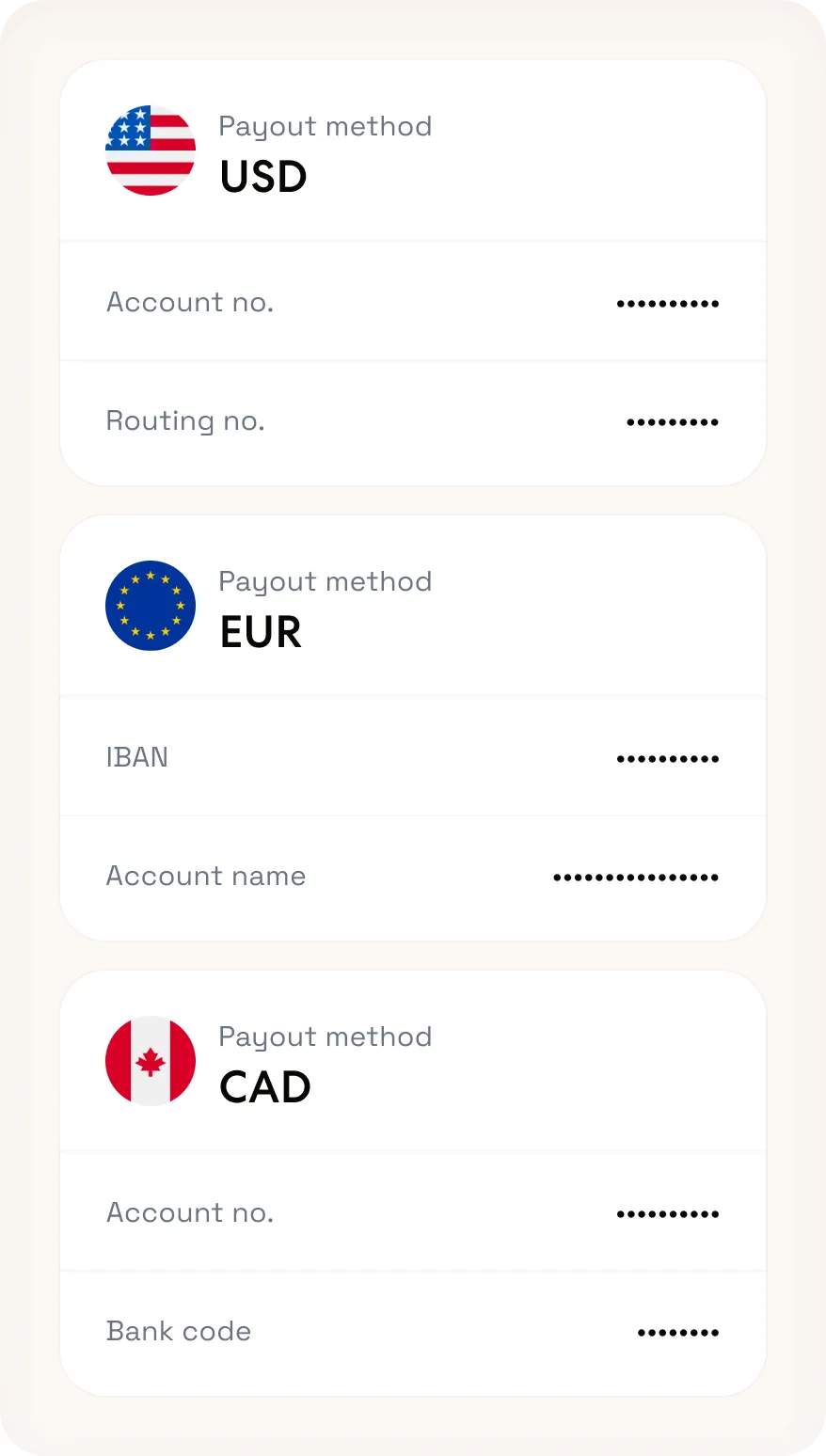826x1456 pixels.
Task: Select the EUR currency icon
Action: [x=151, y=606]
